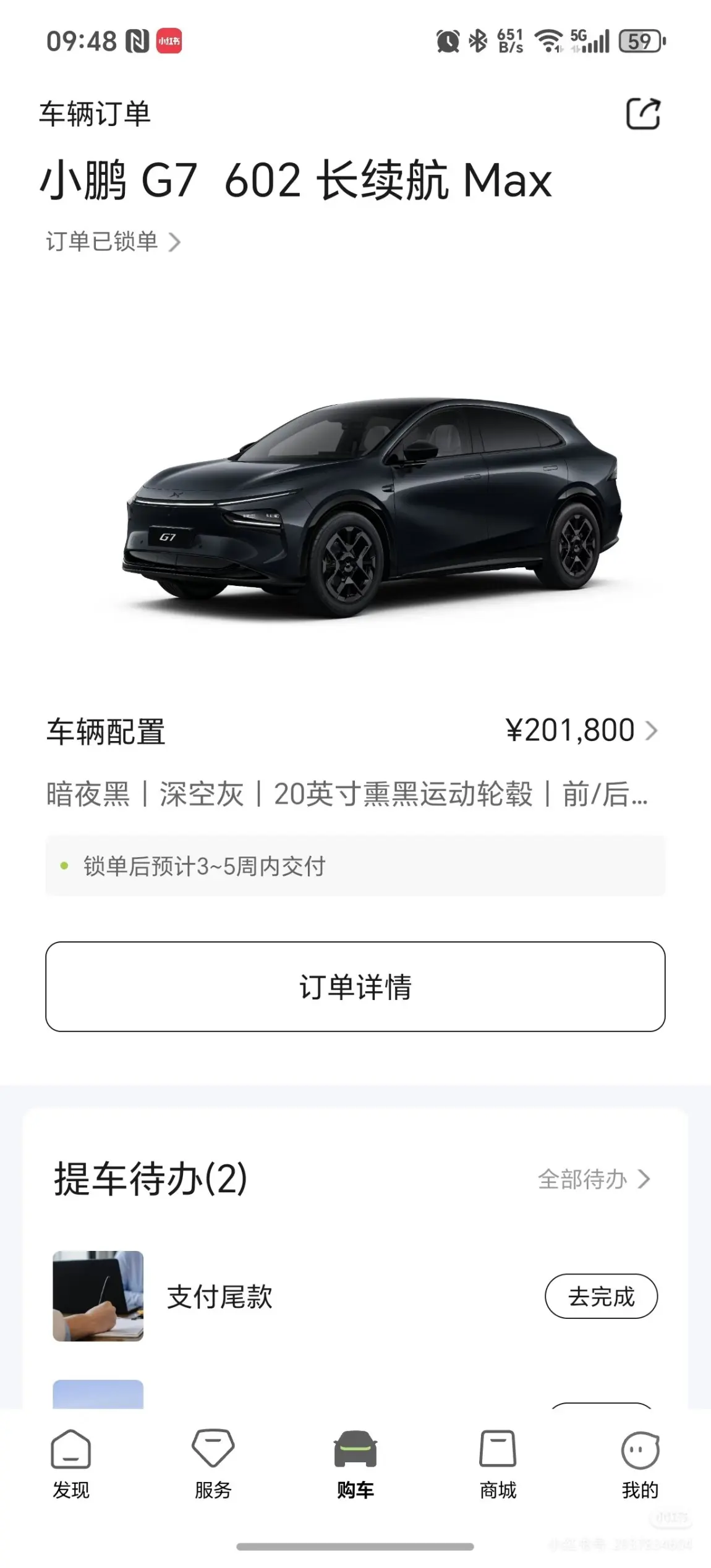View 全部待办 all pending tasks
This screenshot has height=1568, width=711.
pos(594,1179)
